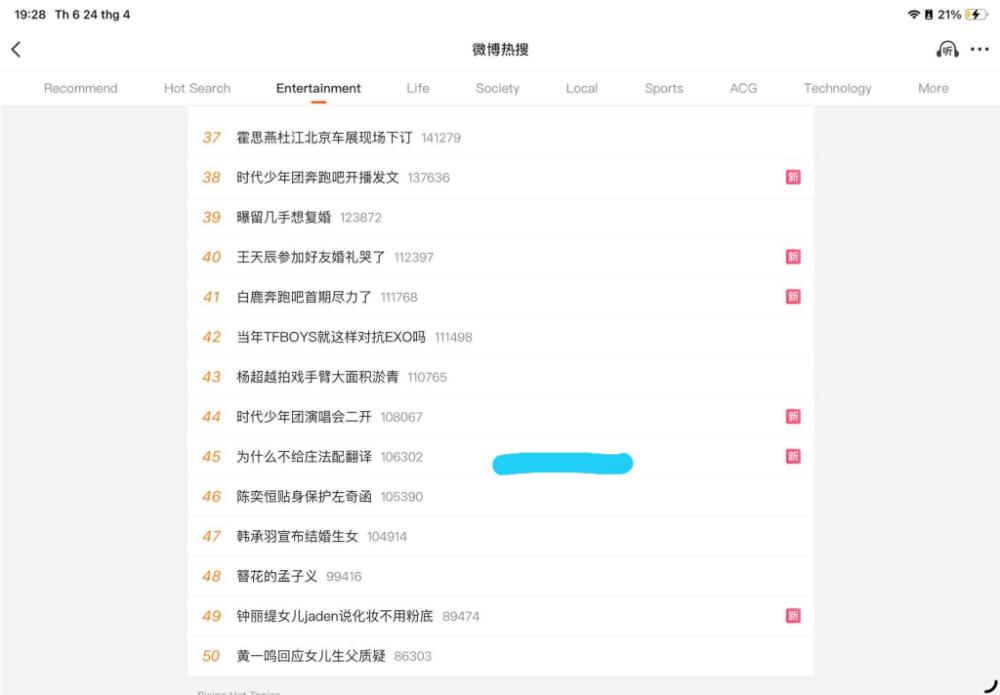Open the headphone listen icon
1000x695 pixels.
pyautogui.click(x=946, y=50)
